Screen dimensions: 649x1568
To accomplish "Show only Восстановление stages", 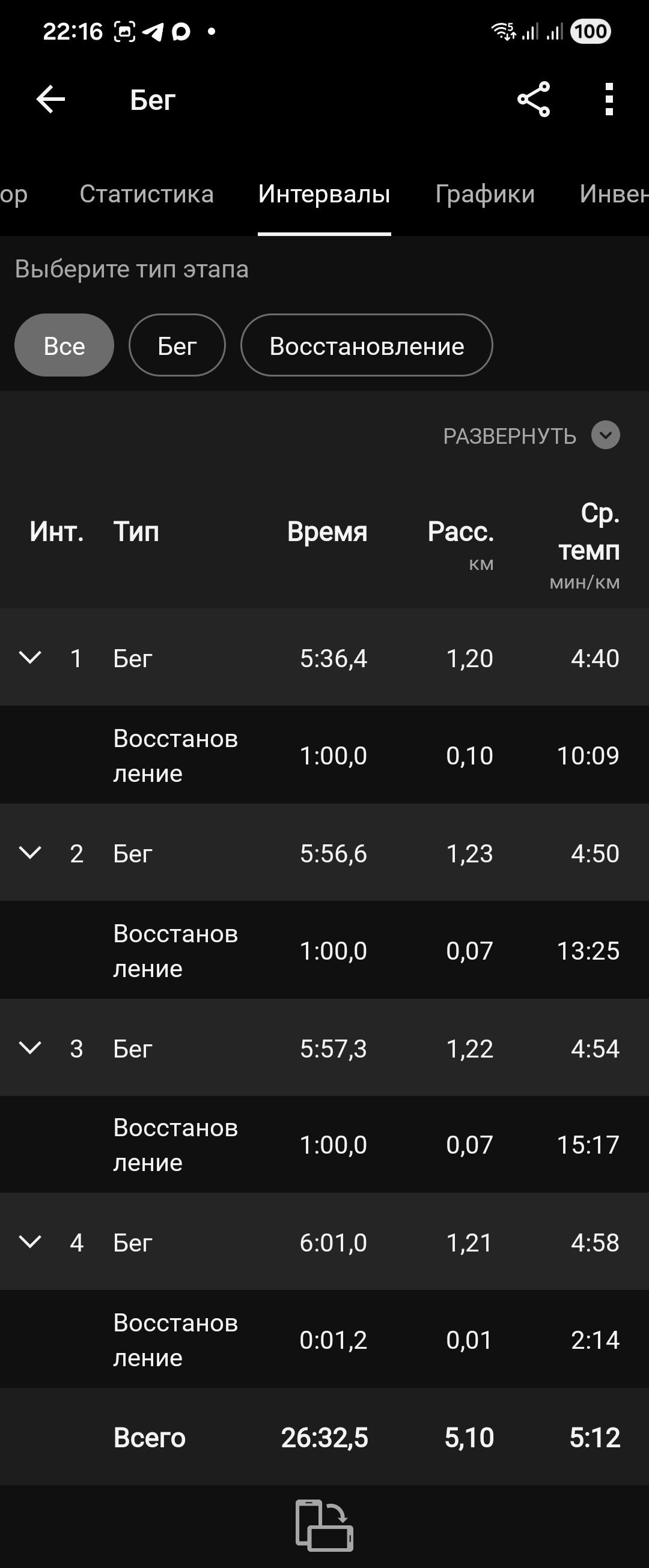I will click(x=367, y=345).
